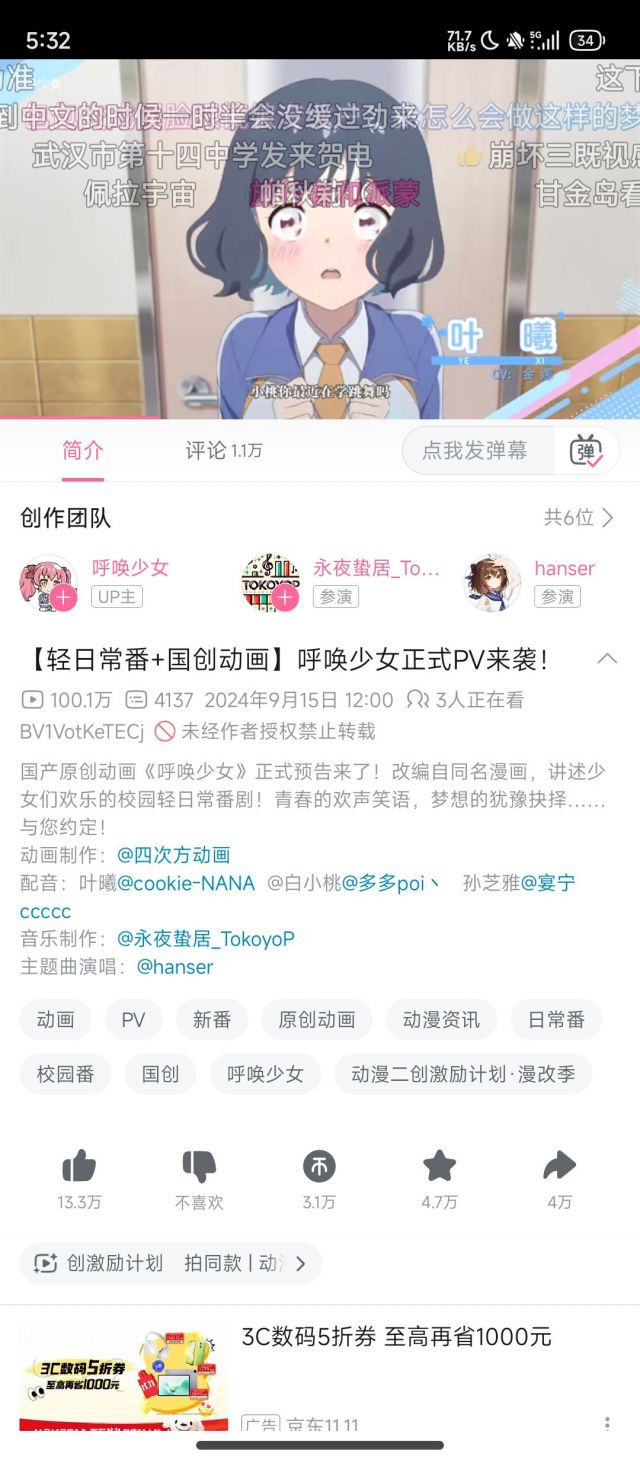Switch to the 评论 tab
This screenshot has height=1457, width=640.
pyautogui.click(x=223, y=450)
